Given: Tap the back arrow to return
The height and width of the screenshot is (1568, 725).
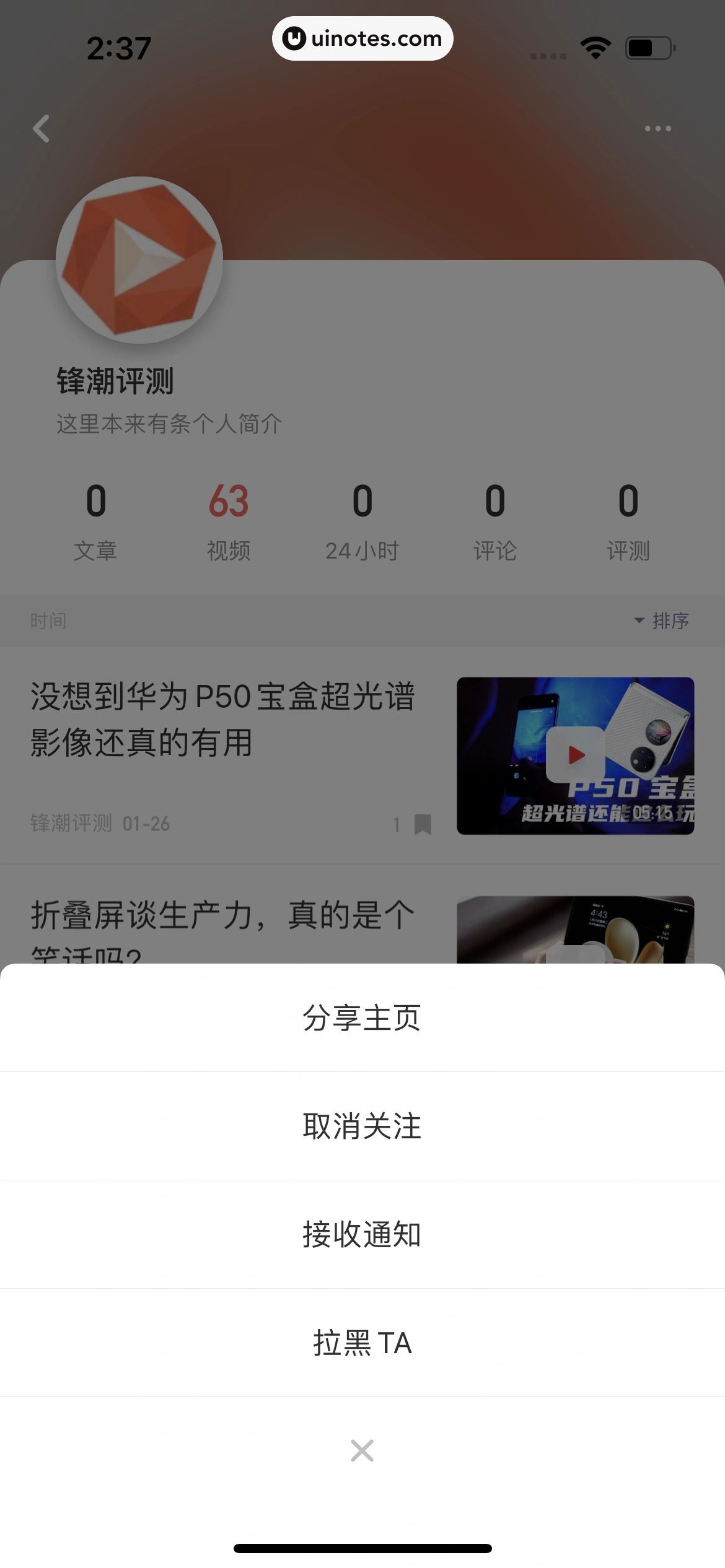Looking at the screenshot, I should click(x=41, y=128).
